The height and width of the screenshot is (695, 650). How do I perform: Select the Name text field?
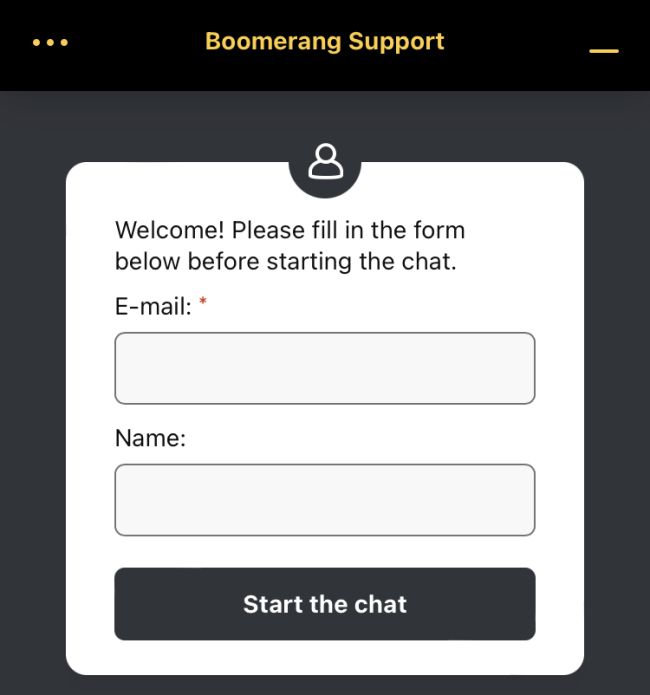(325, 500)
